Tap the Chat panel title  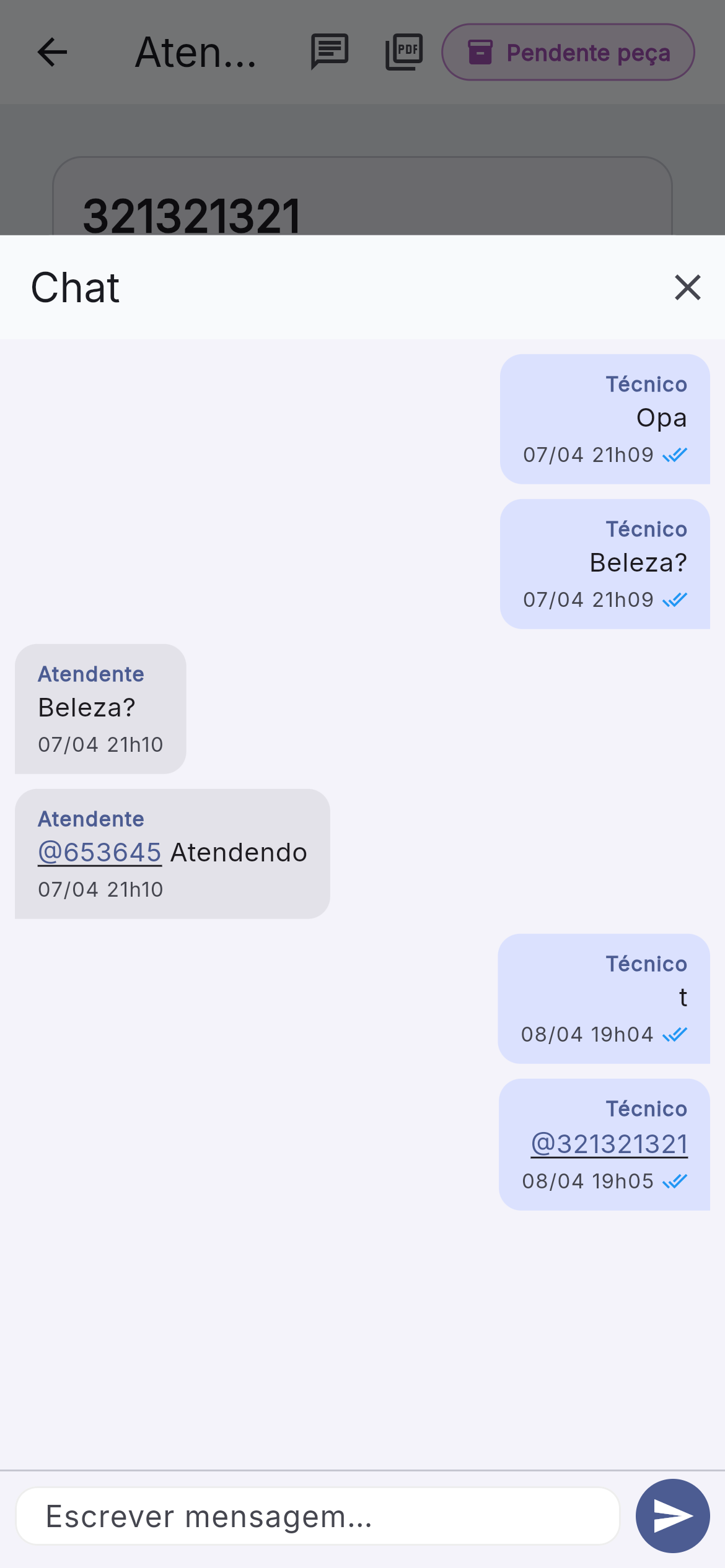pyautogui.click(x=74, y=287)
